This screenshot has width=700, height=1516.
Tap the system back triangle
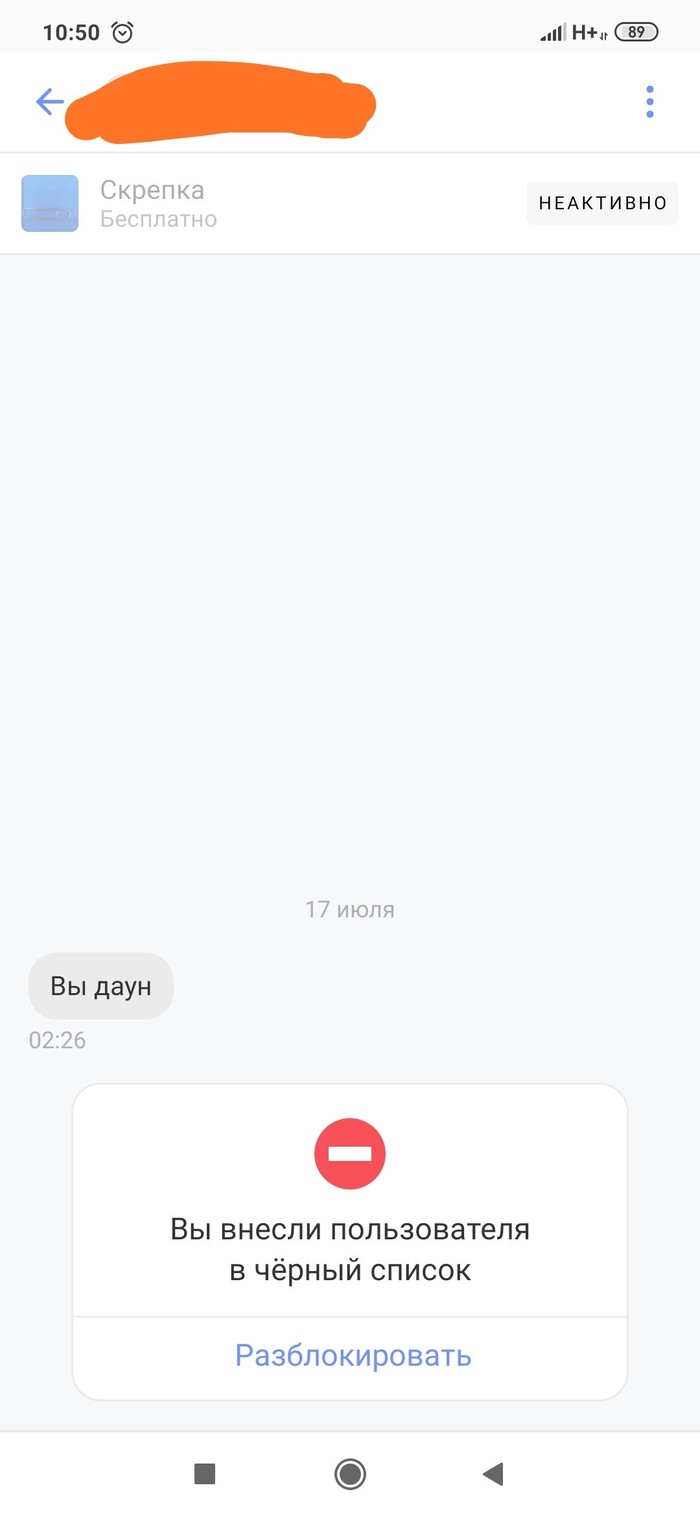492,1473
